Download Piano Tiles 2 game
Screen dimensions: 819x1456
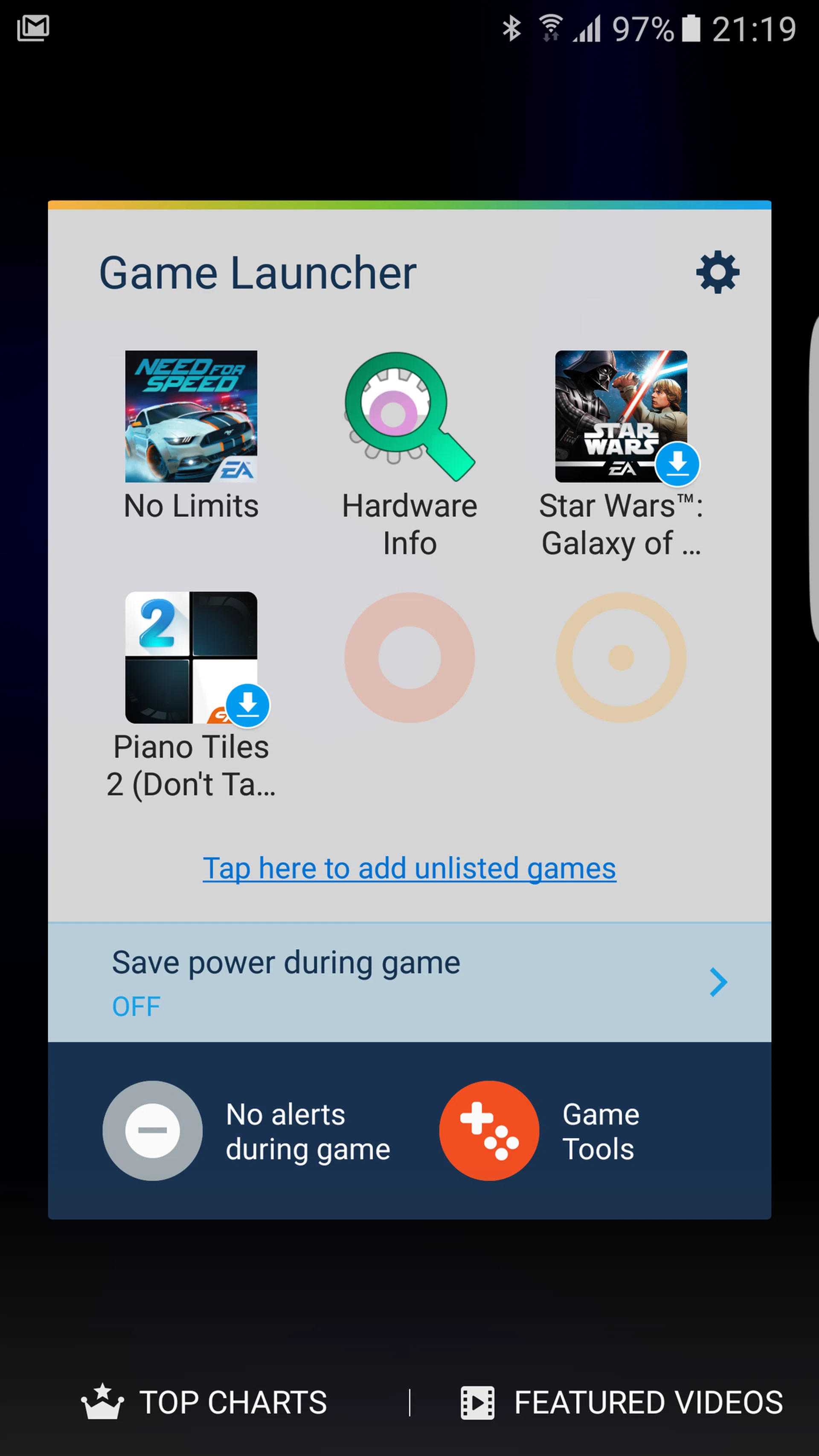pos(191,657)
